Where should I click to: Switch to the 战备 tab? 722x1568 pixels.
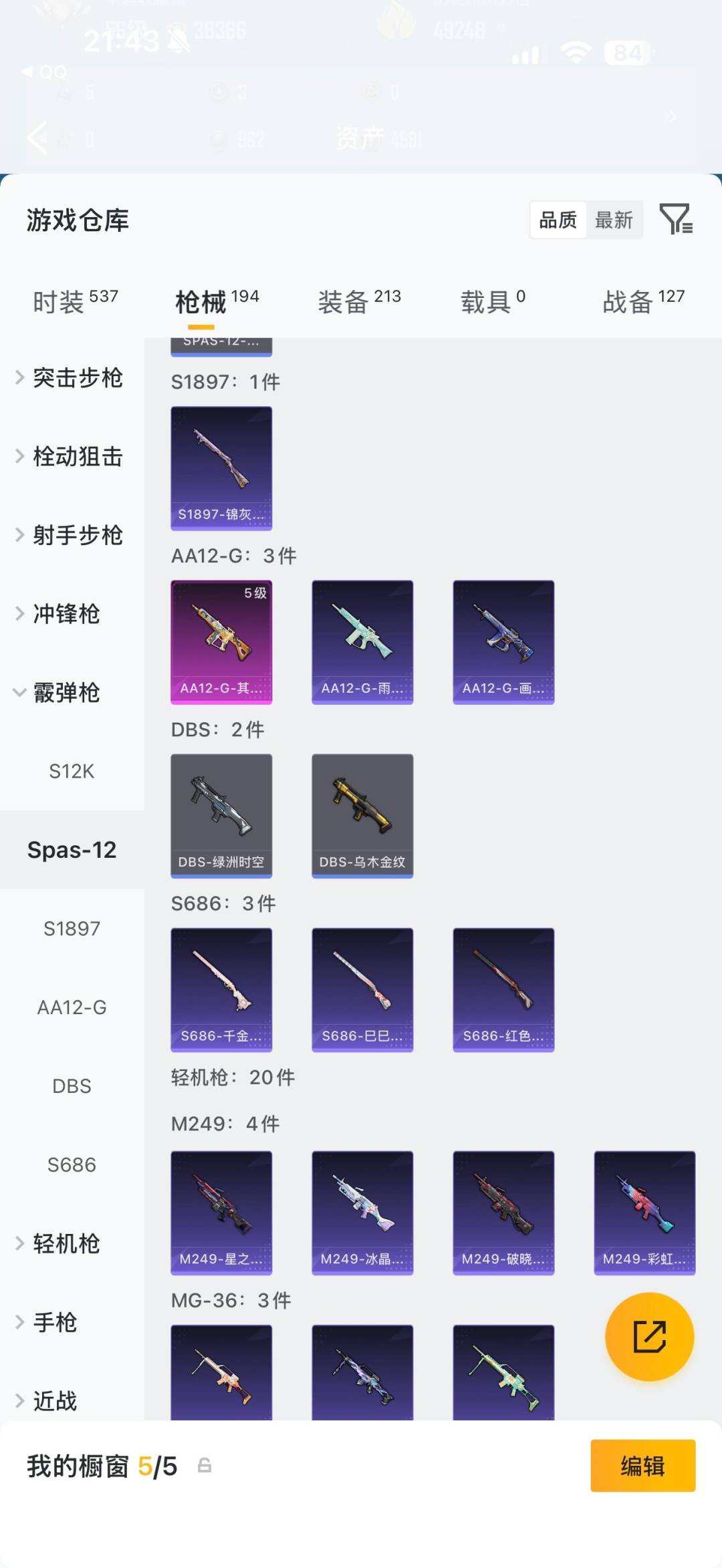point(643,301)
